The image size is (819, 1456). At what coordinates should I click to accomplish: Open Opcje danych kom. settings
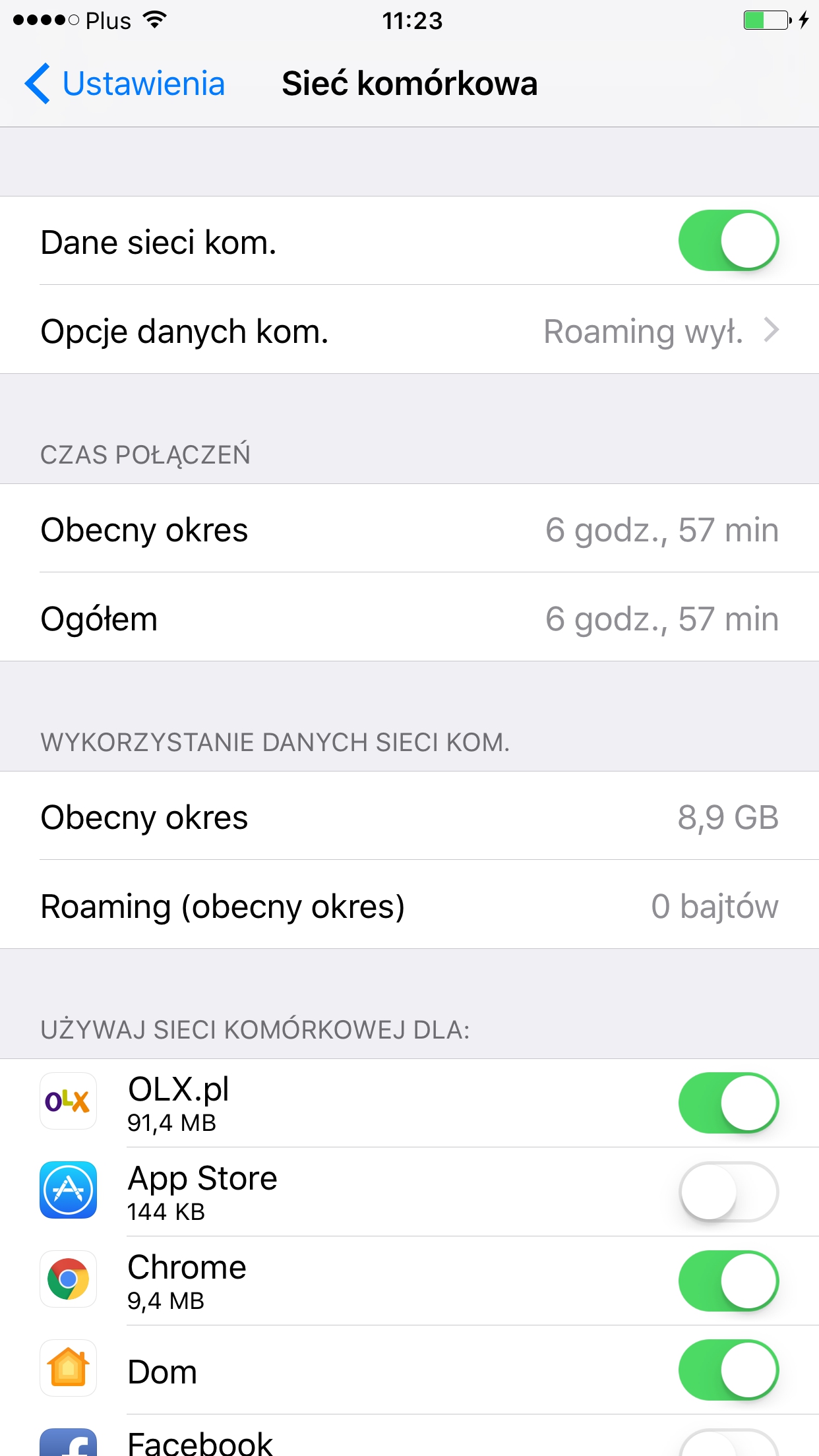coord(409,330)
